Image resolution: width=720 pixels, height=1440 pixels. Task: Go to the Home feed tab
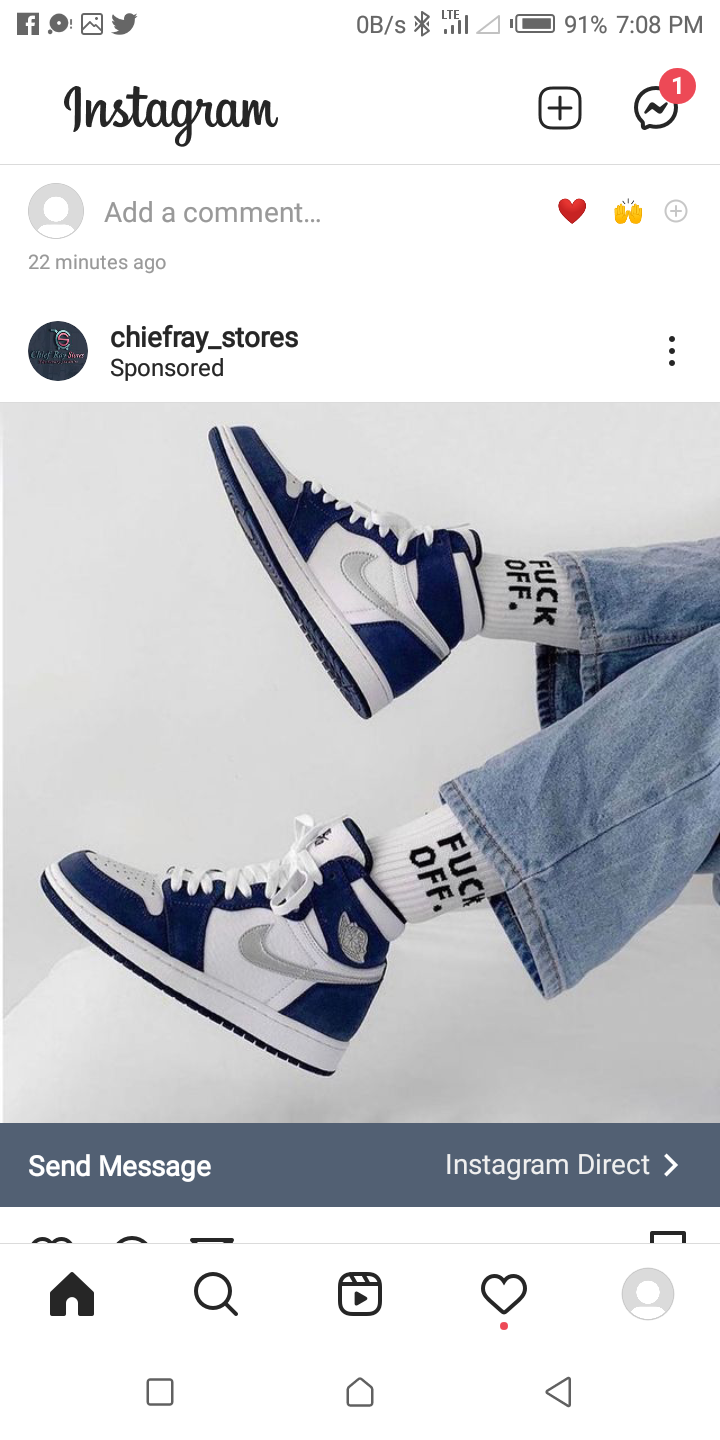tap(72, 1294)
